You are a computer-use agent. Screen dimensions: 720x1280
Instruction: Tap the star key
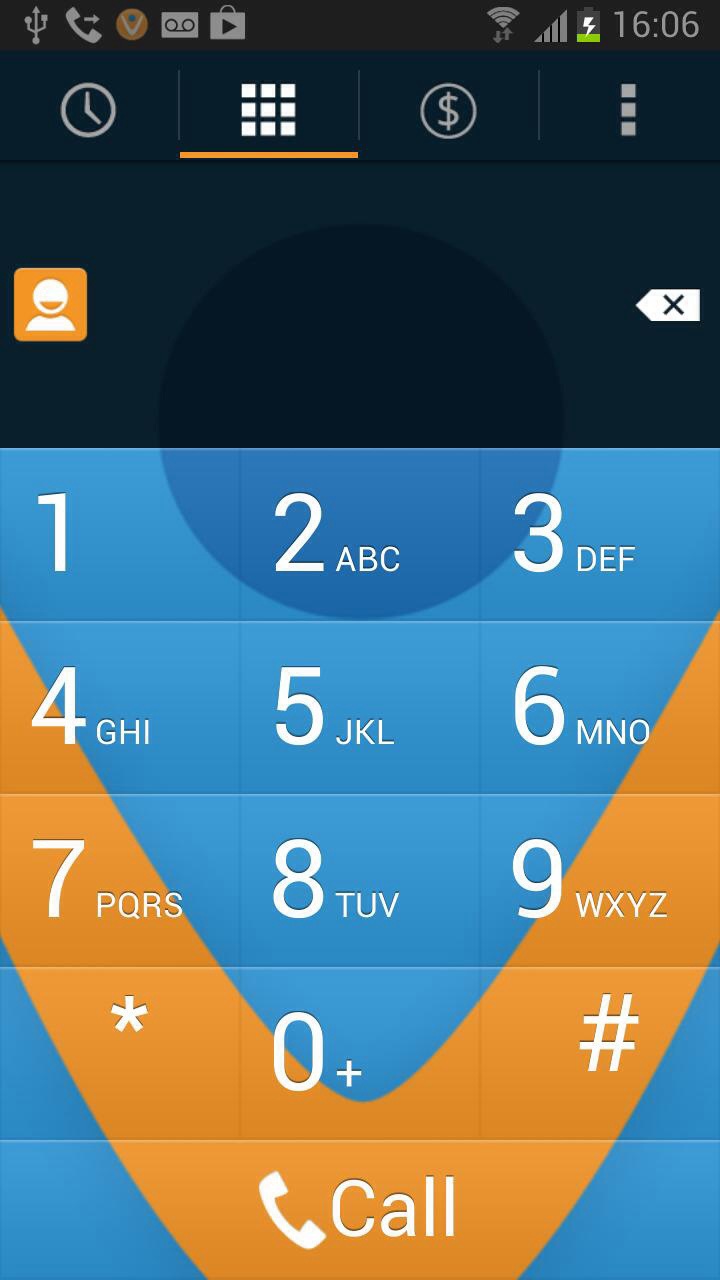click(x=120, y=1054)
